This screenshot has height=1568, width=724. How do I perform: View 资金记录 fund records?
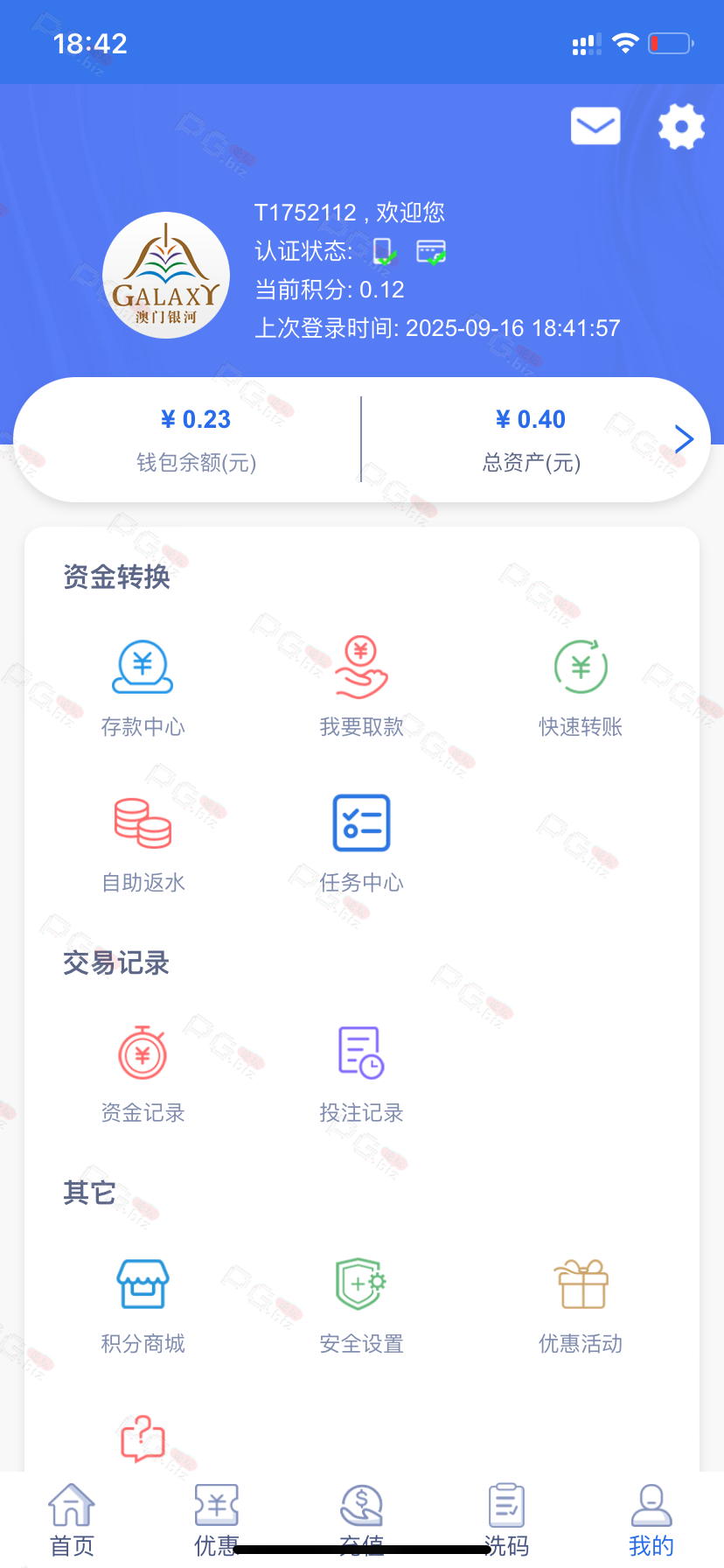pos(143,1073)
